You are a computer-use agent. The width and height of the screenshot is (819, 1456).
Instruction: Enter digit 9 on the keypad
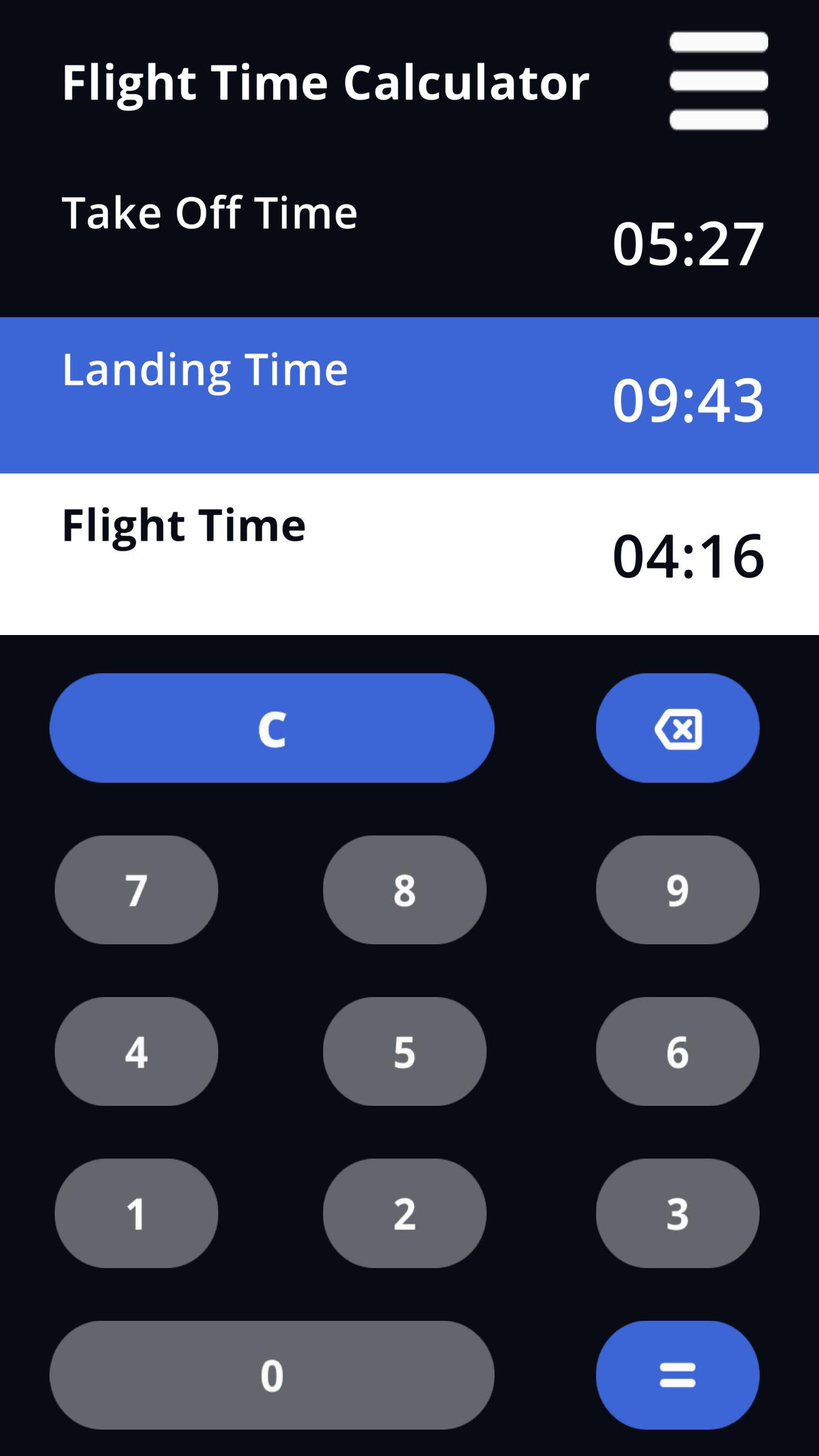click(x=677, y=890)
